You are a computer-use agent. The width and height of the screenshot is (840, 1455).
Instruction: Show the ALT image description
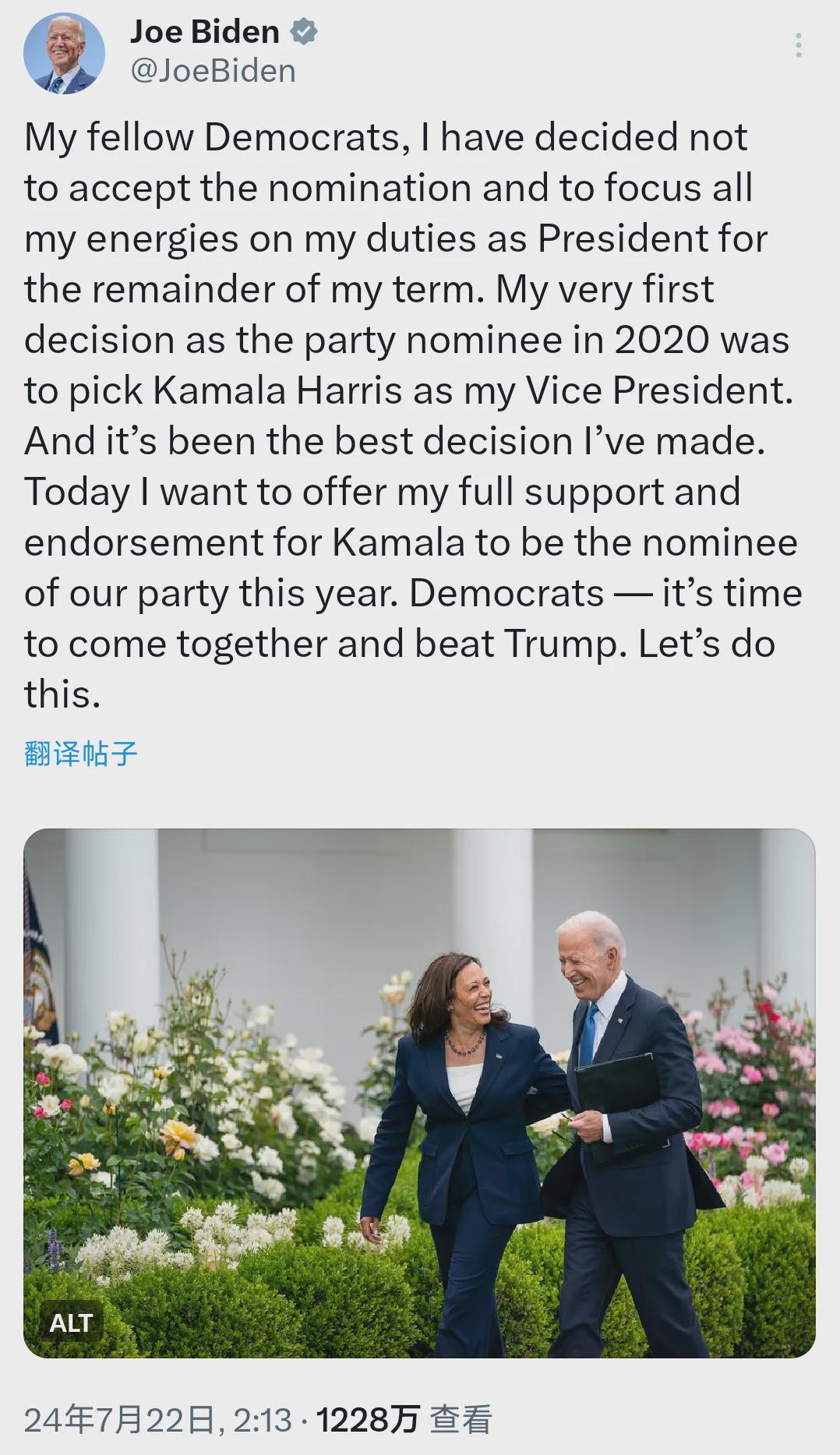click(71, 1323)
